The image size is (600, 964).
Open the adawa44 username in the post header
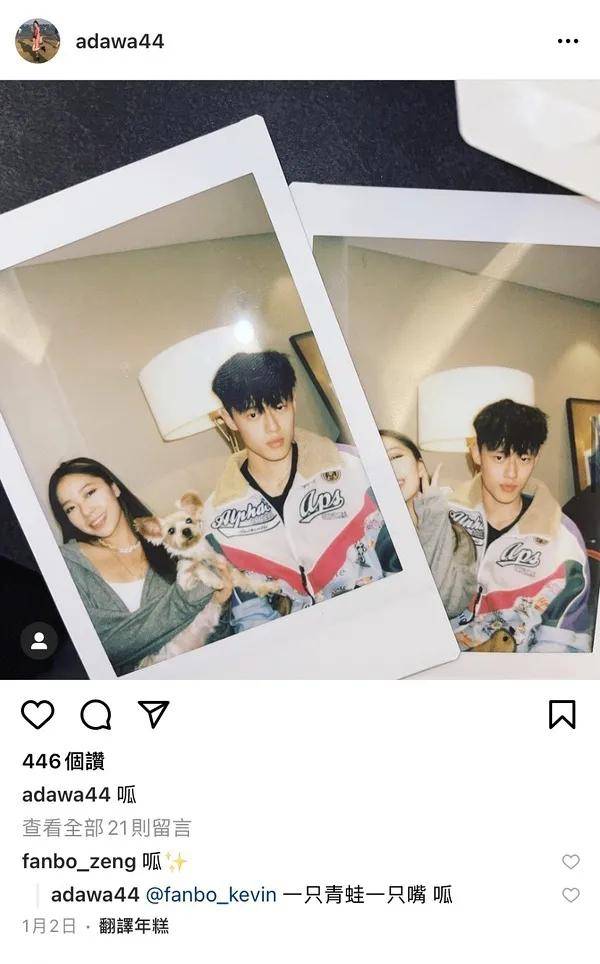point(119,42)
